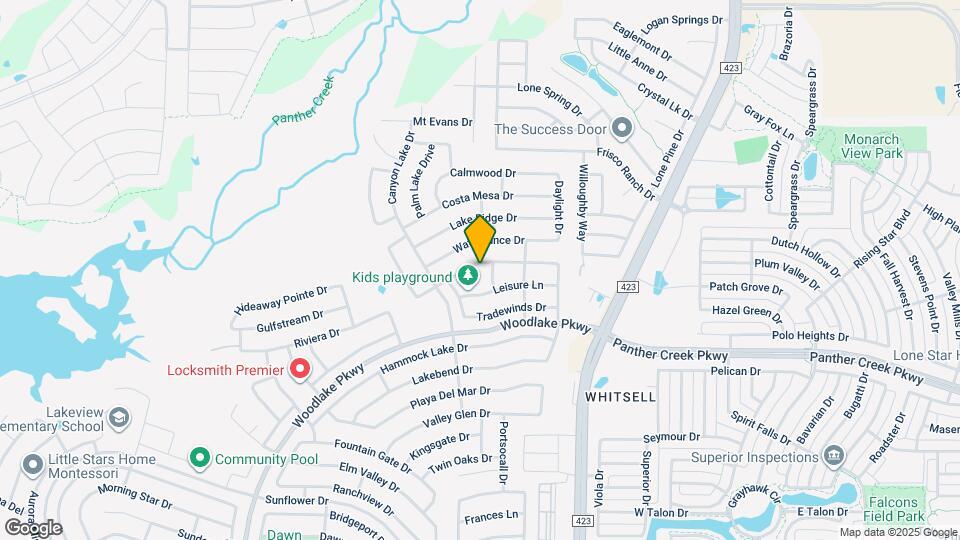This screenshot has height=540, width=960.
Task: Open the Locksmith Premier pin
Action: pyautogui.click(x=300, y=369)
